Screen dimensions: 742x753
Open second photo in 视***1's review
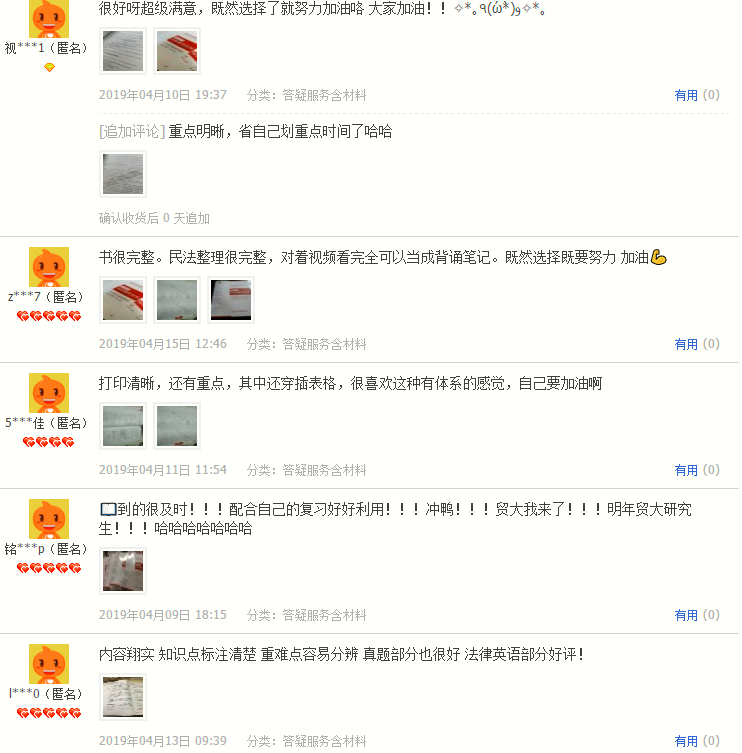pos(177,51)
